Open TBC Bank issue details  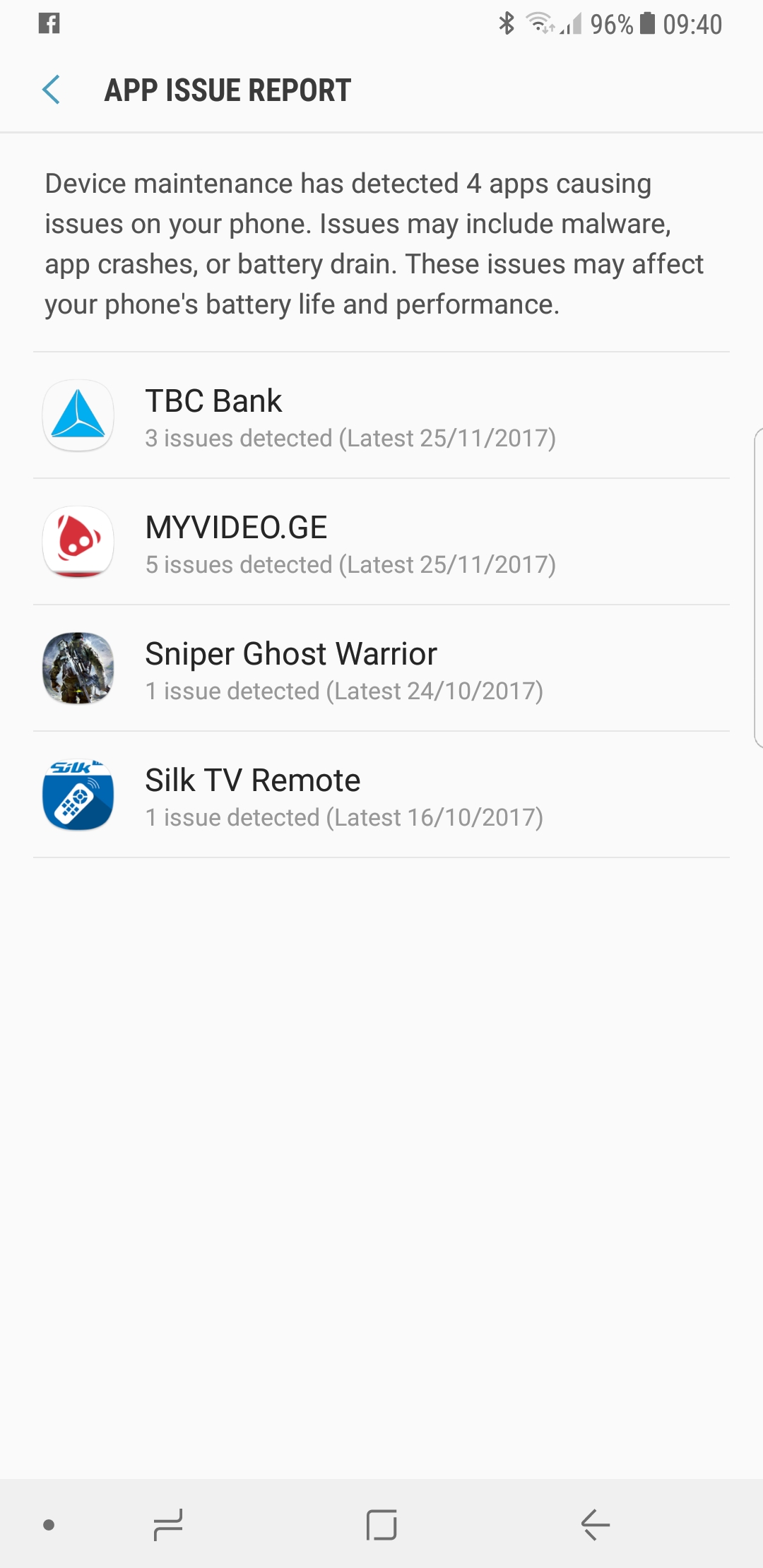[x=381, y=417]
